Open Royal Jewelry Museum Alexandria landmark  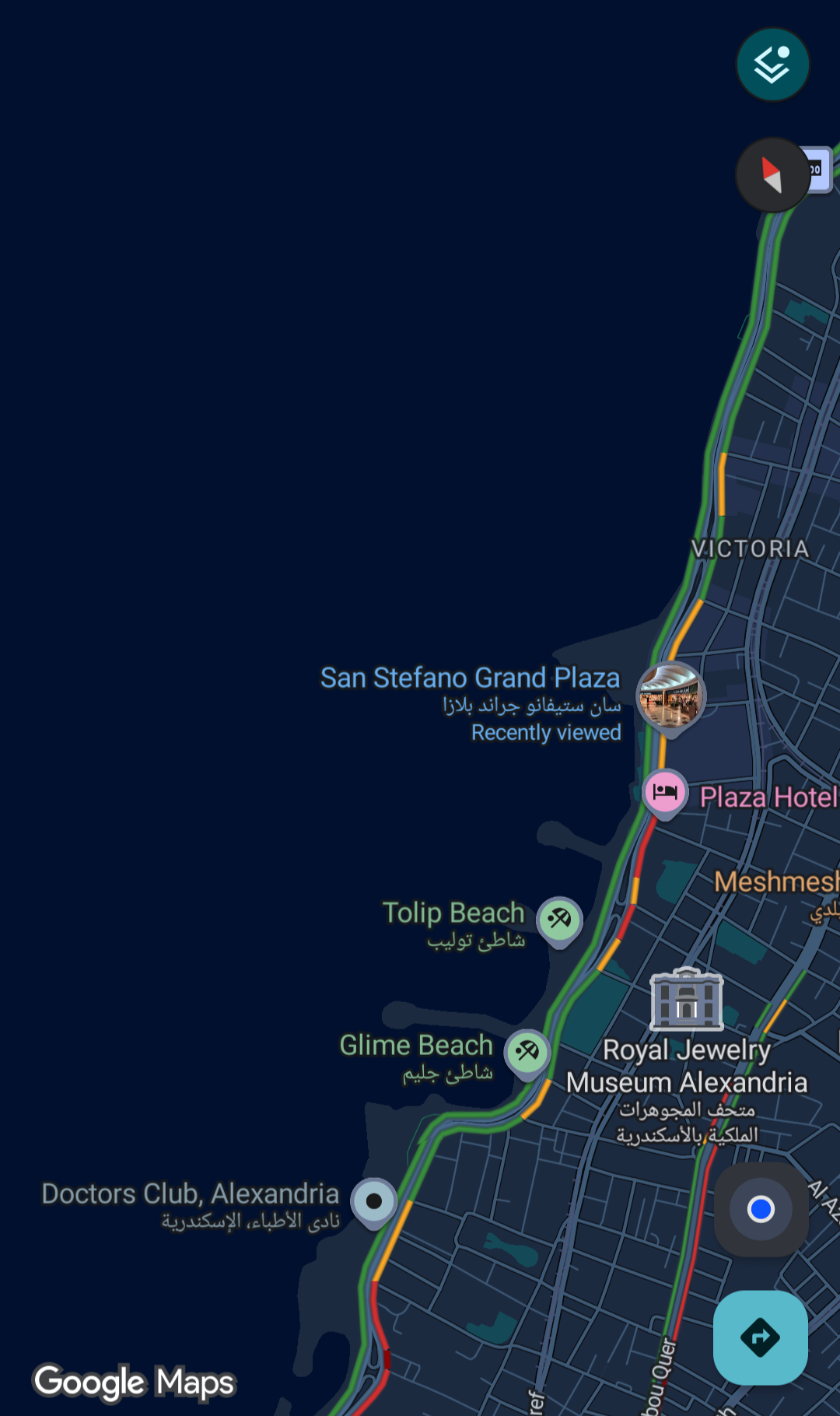point(686,999)
